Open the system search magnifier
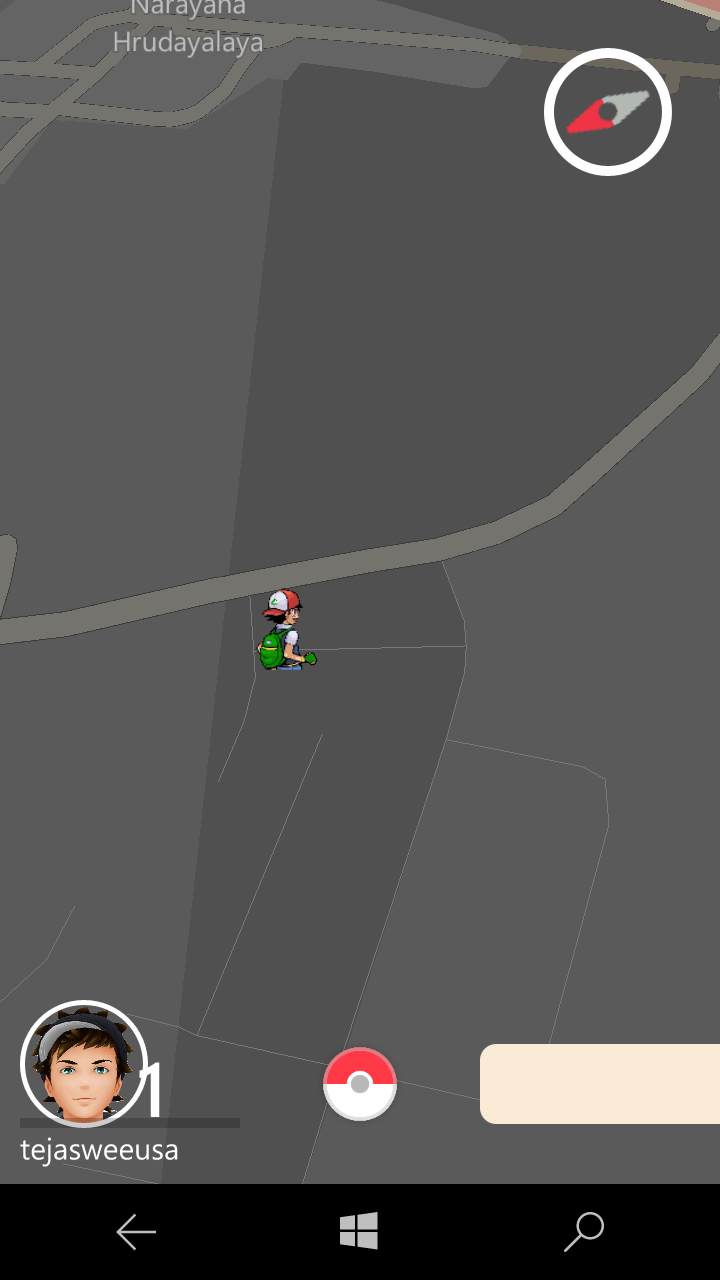720x1280 pixels. click(x=584, y=1232)
